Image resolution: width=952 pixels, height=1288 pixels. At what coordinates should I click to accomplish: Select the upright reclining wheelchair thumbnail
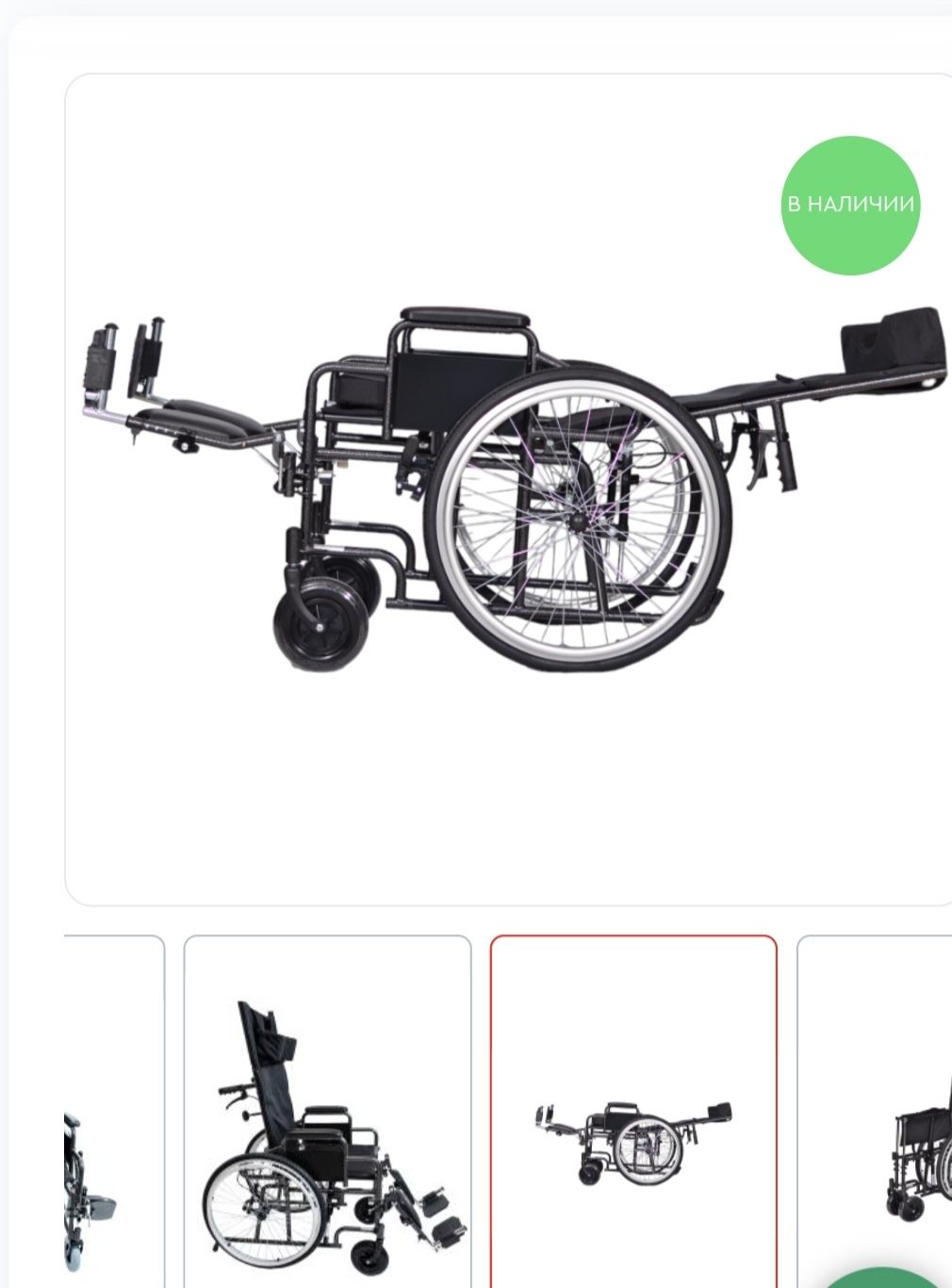point(327,1113)
